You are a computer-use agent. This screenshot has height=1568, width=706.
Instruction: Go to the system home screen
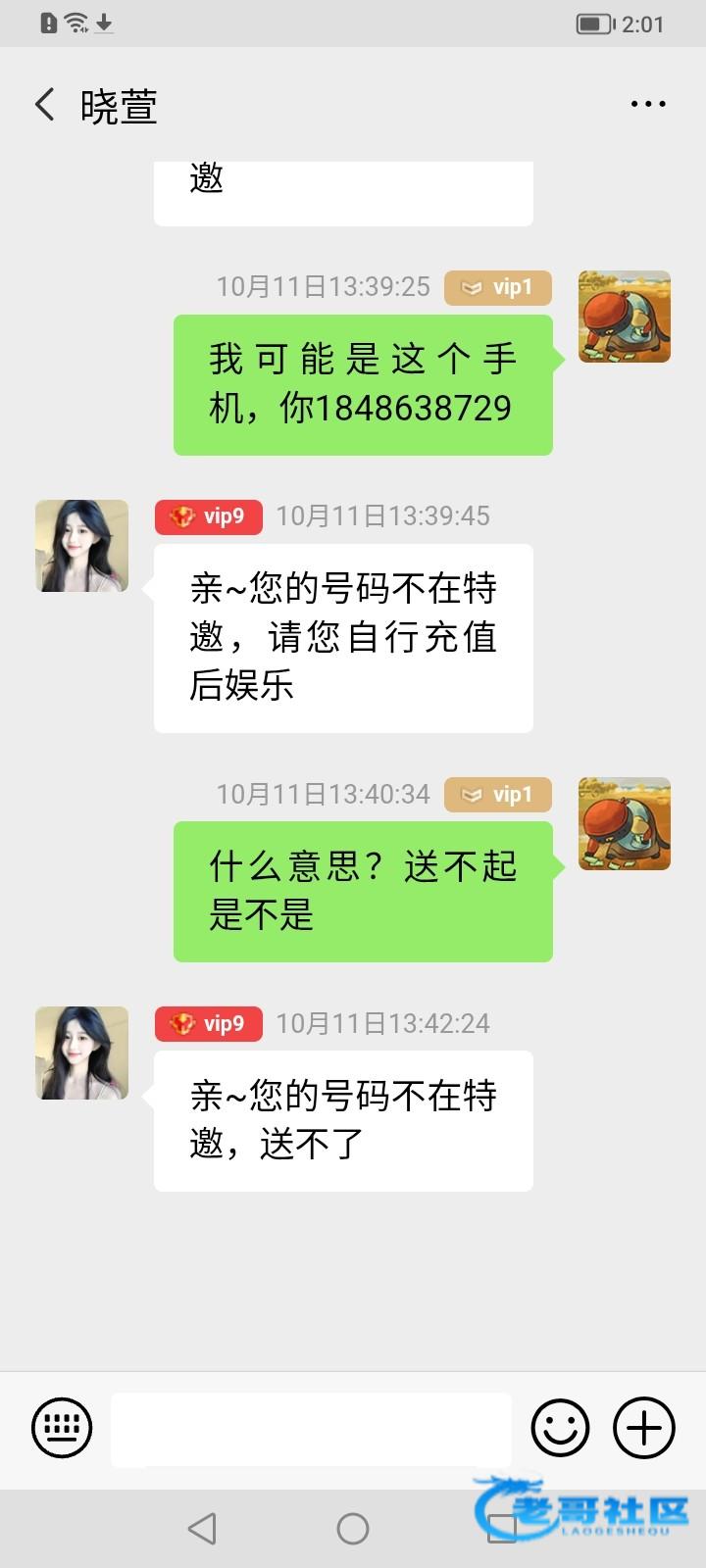[x=353, y=1528]
